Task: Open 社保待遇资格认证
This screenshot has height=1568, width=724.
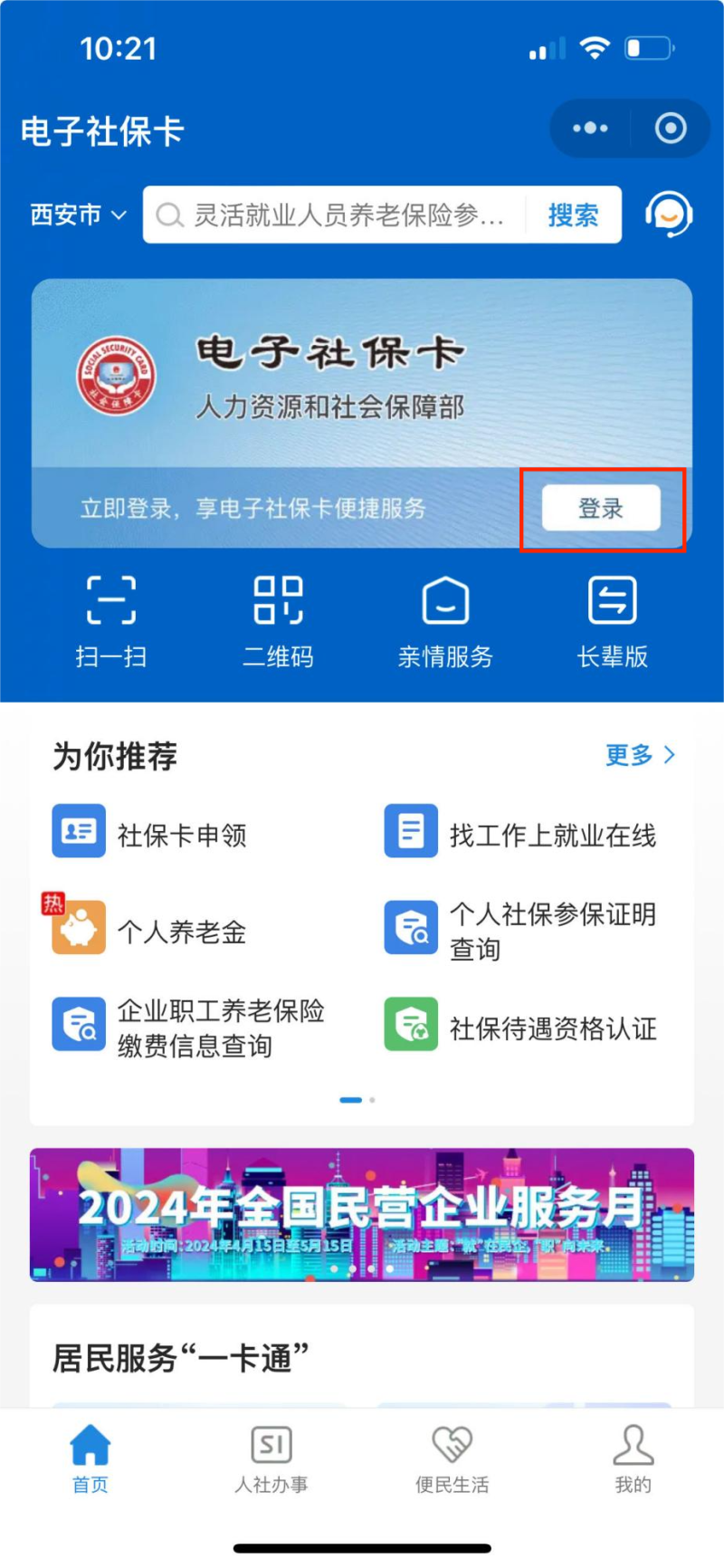Action: tap(520, 1028)
